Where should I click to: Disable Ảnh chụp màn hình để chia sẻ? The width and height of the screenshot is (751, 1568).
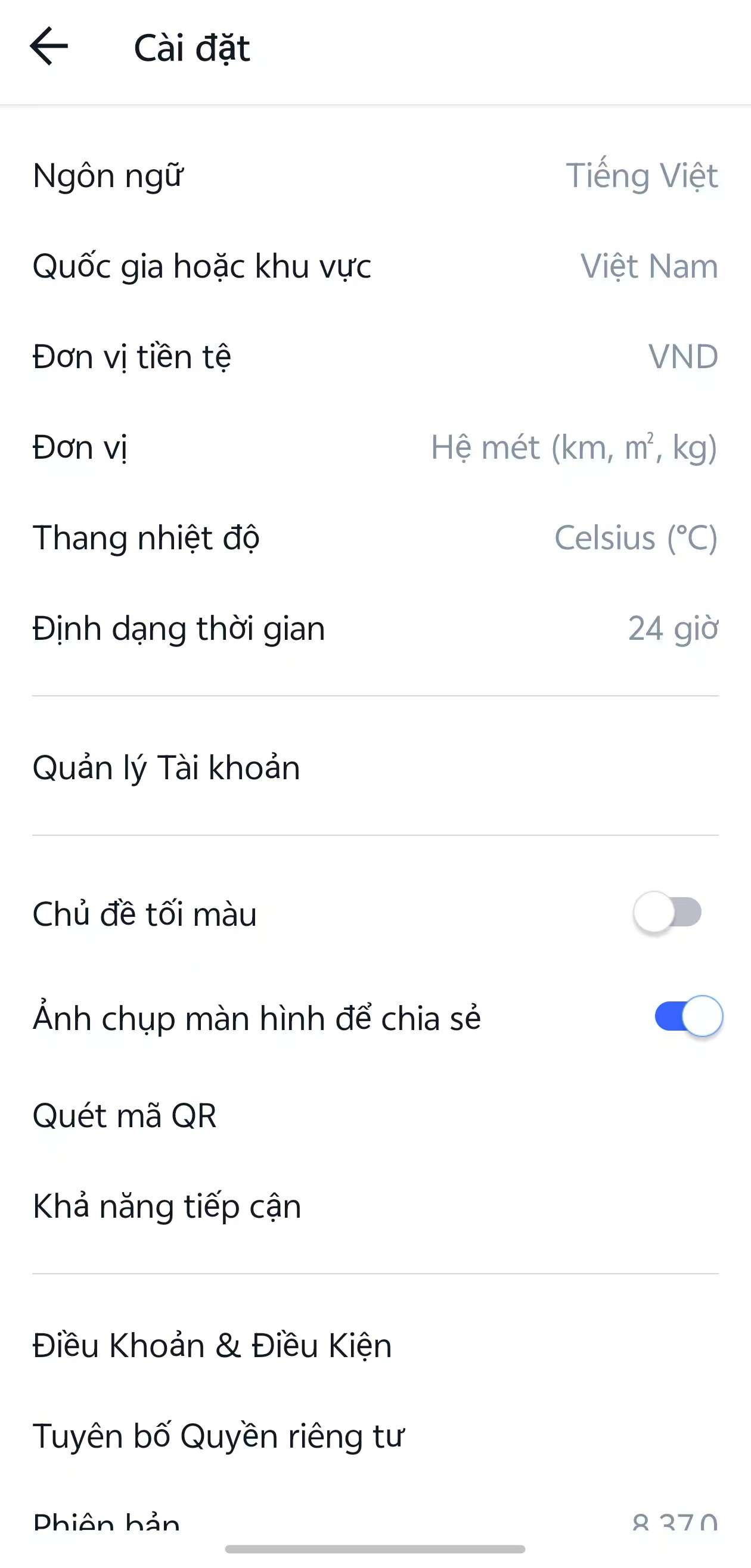coord(688,1016)
